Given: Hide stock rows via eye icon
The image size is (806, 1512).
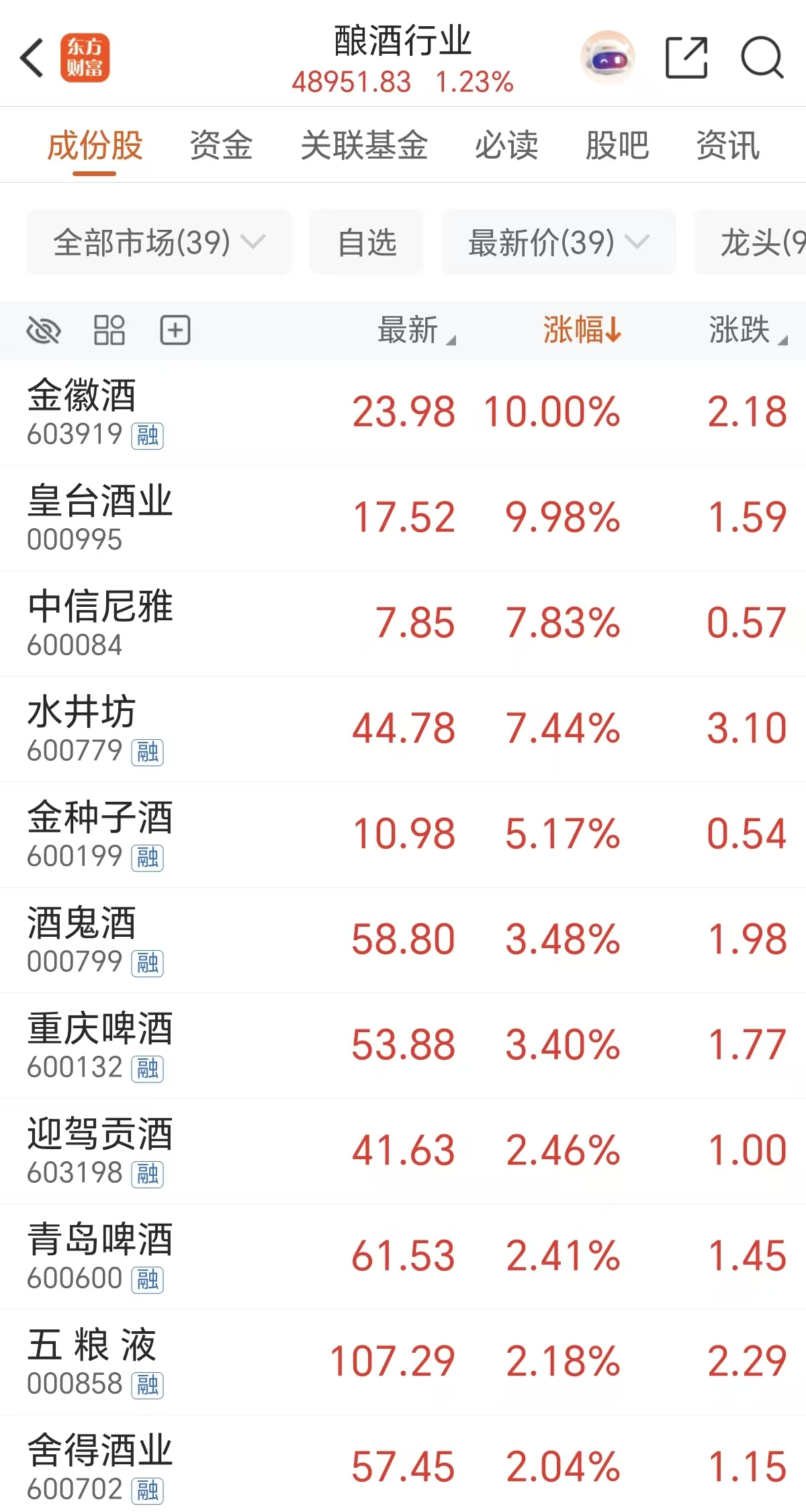Looking at the screenshot, I should [x=43, y=330].
